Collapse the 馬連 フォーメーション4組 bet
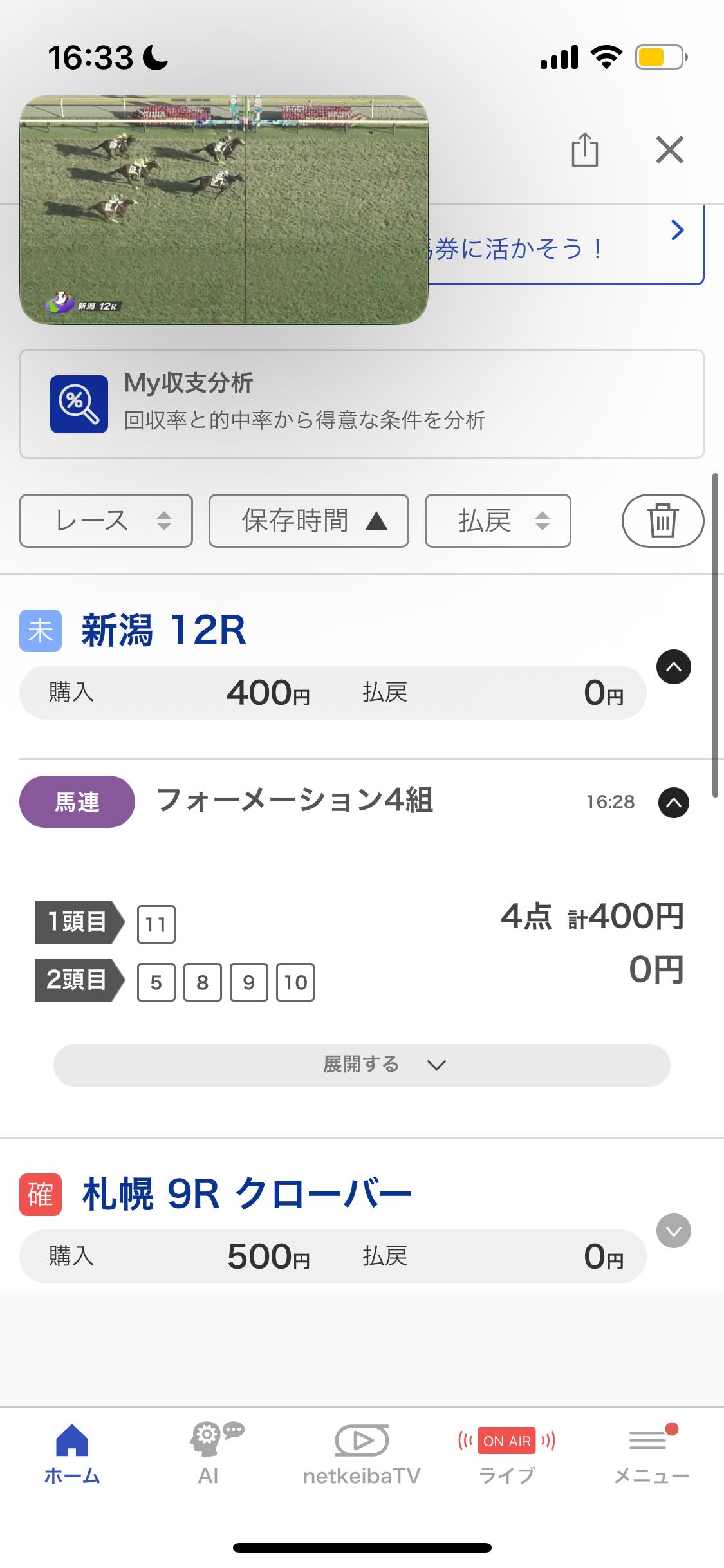The height and width of the screenshot is (1568, 724). (673, 803)
